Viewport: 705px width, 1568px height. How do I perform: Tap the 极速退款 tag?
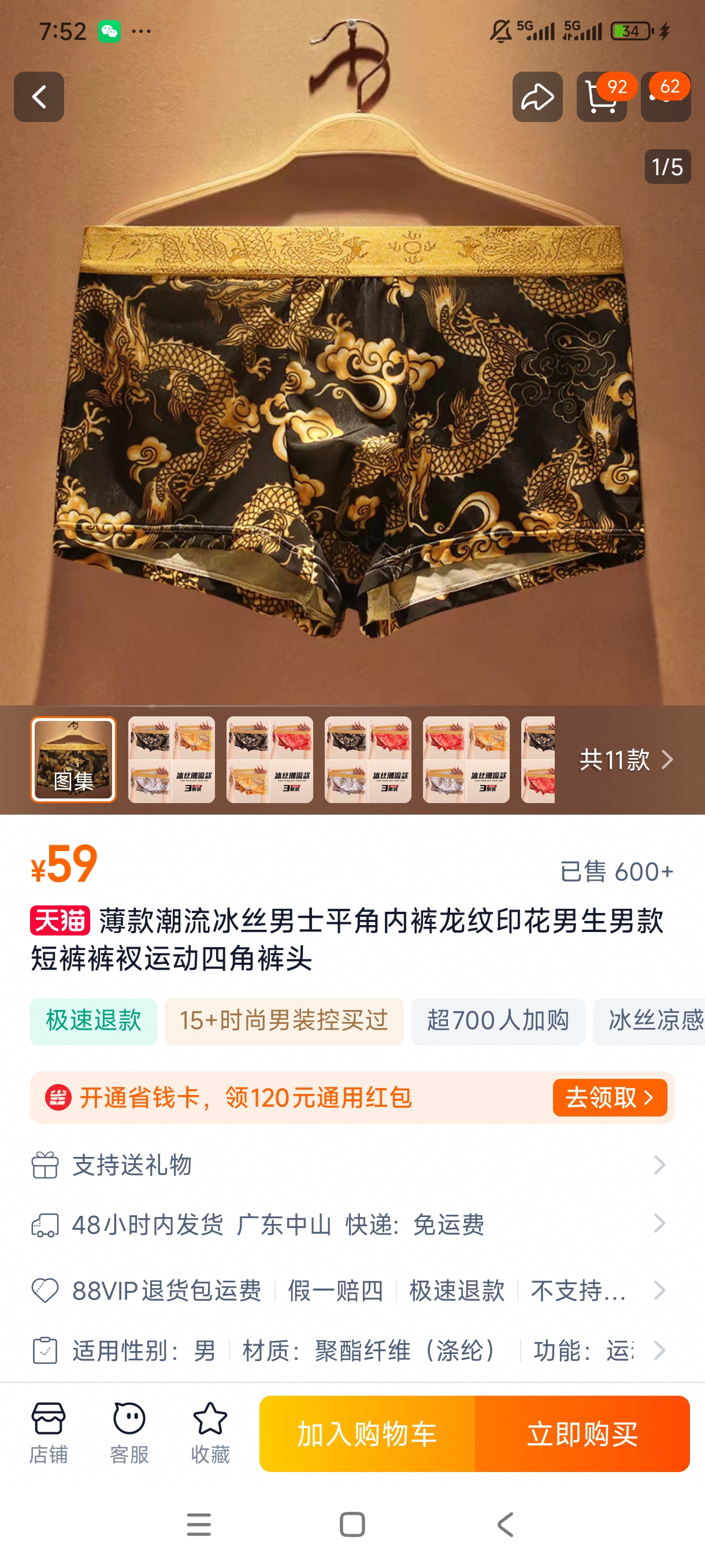tap(94, 1021)
